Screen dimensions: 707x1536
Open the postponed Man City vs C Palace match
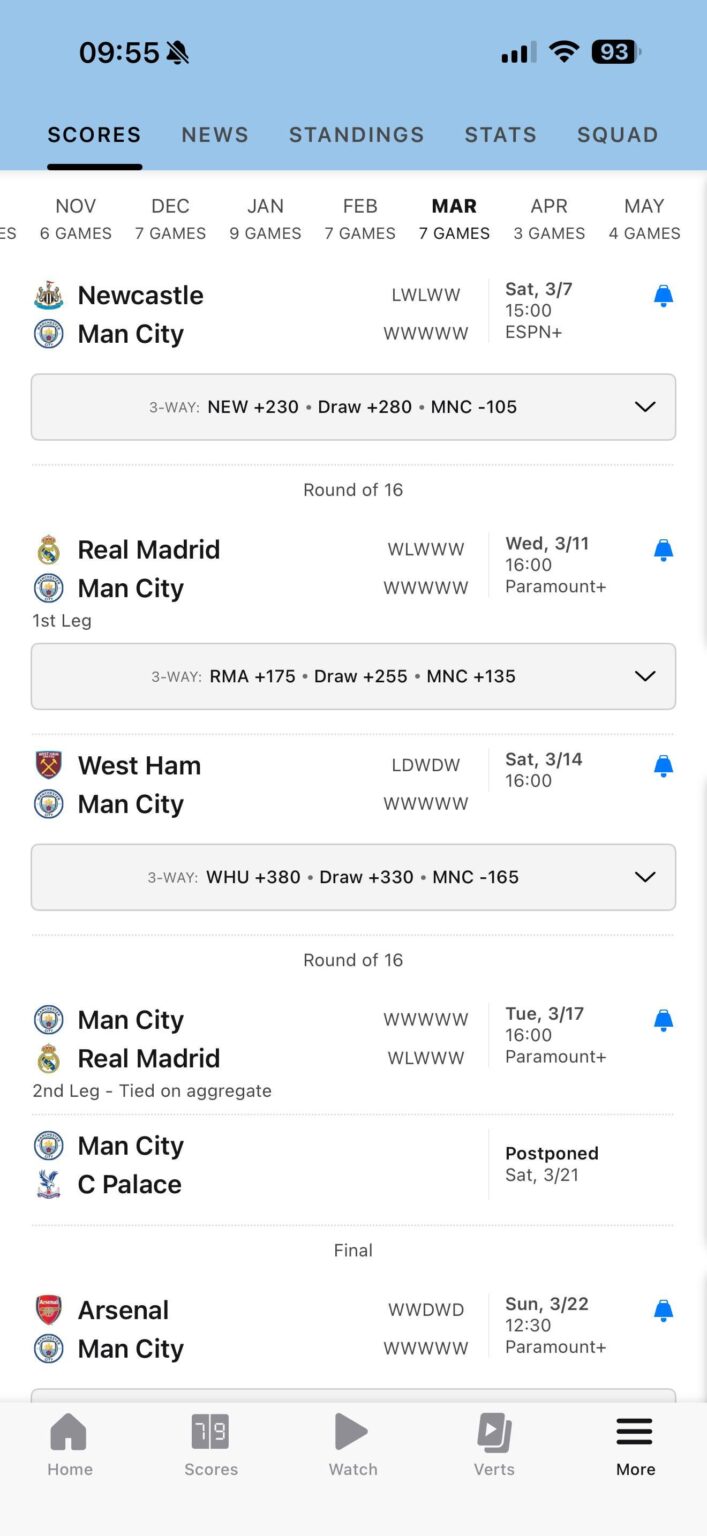(353, 1165)
